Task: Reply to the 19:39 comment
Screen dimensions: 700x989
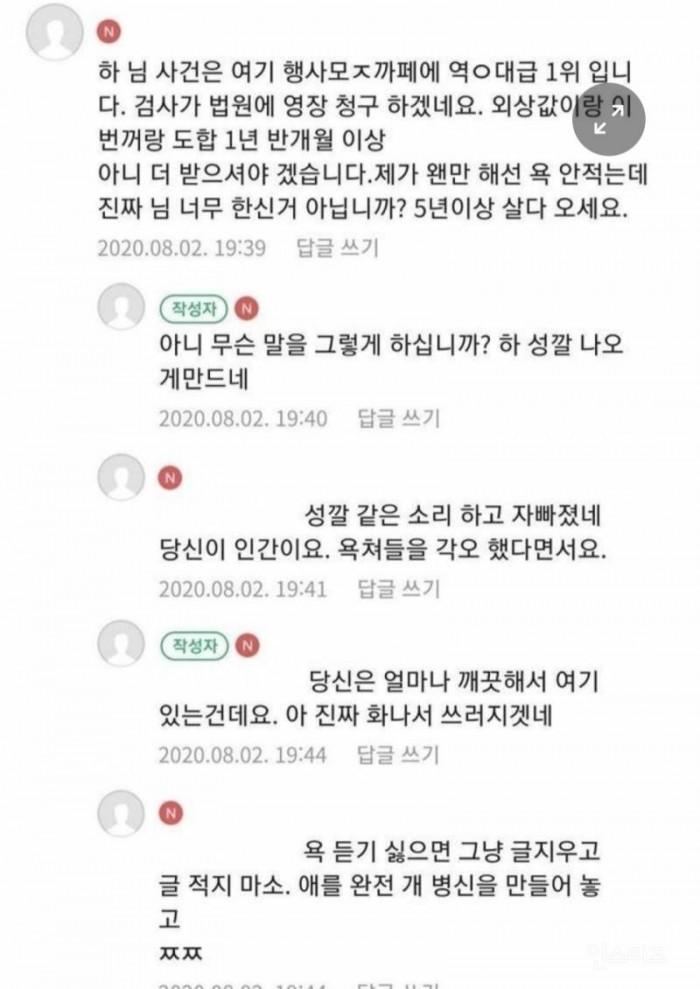Action: point(338,247)
